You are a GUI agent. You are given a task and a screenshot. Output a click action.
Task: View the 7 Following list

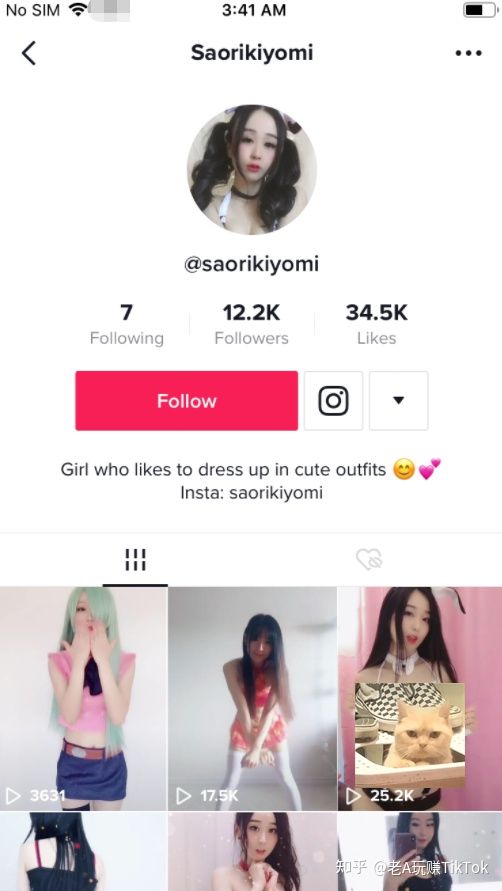[126, 324]
